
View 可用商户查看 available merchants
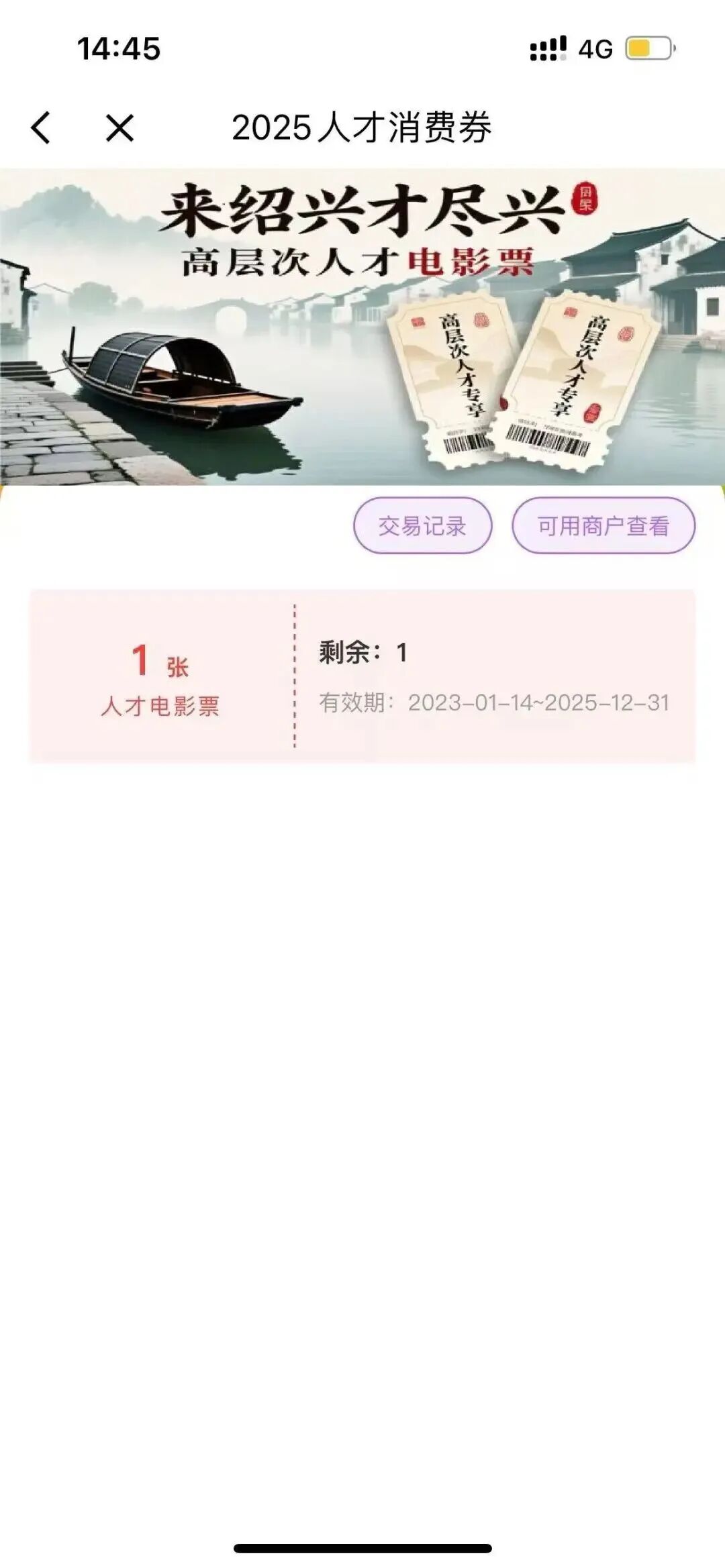[x=603, y=526]
